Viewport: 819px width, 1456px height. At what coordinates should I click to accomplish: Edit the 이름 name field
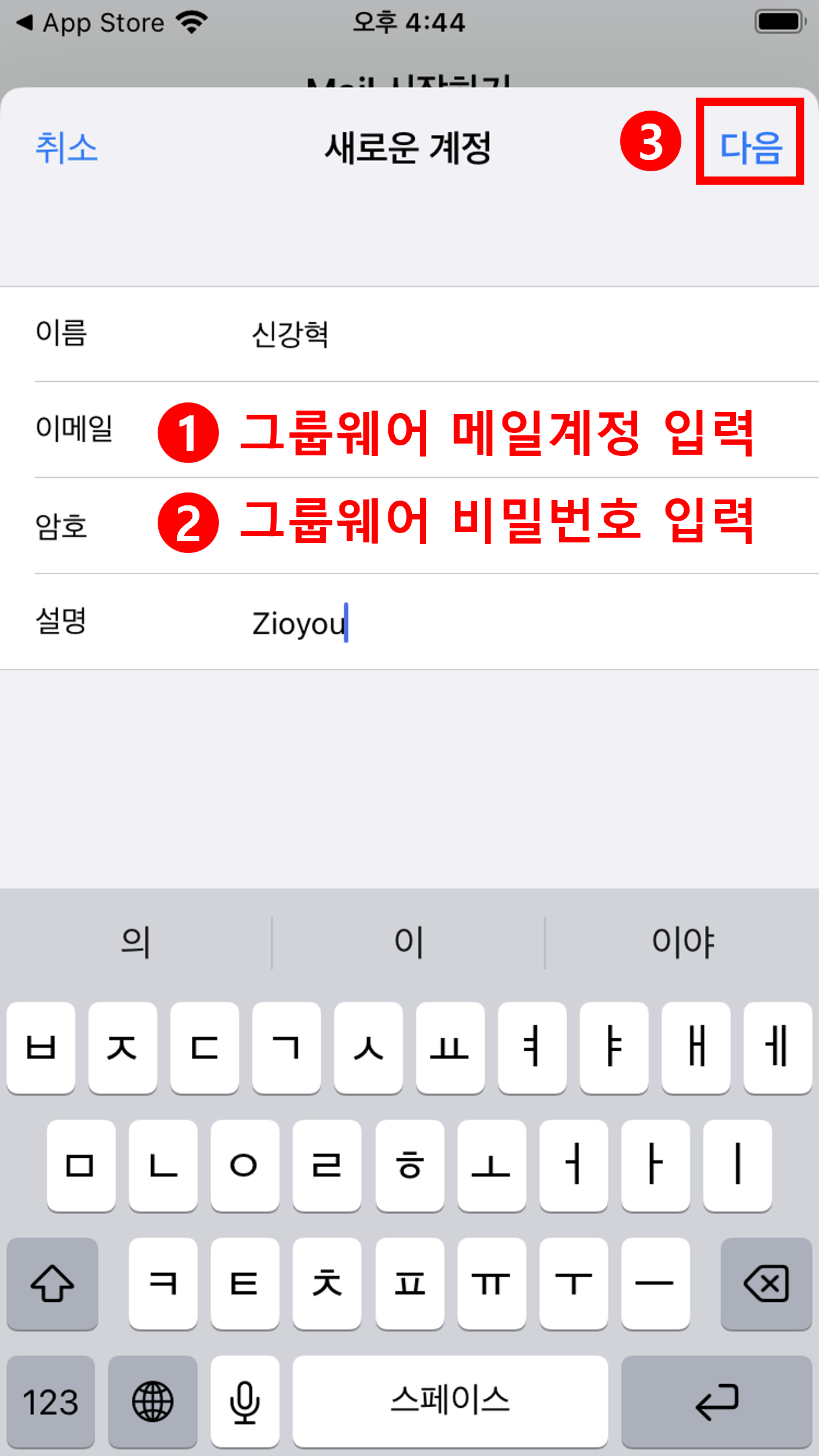point(471,334)
